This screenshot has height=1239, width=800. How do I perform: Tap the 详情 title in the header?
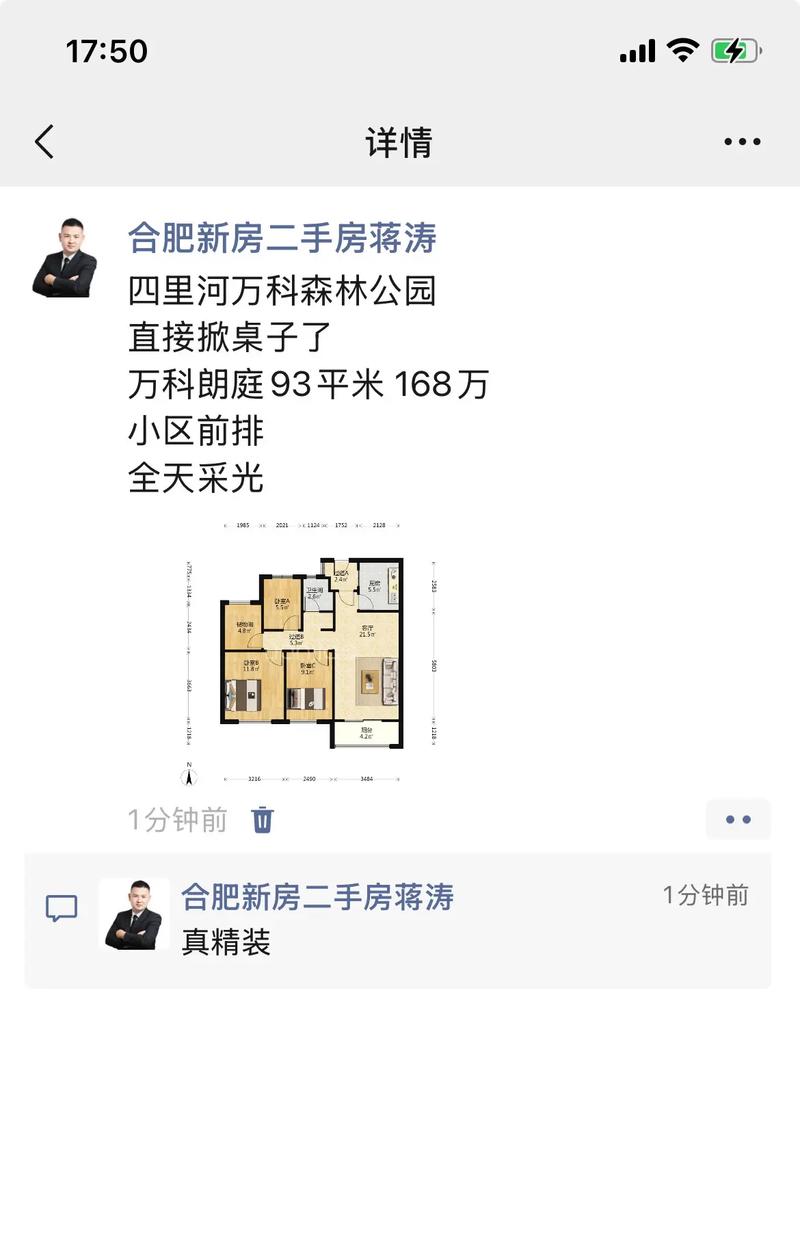point(400,143)
